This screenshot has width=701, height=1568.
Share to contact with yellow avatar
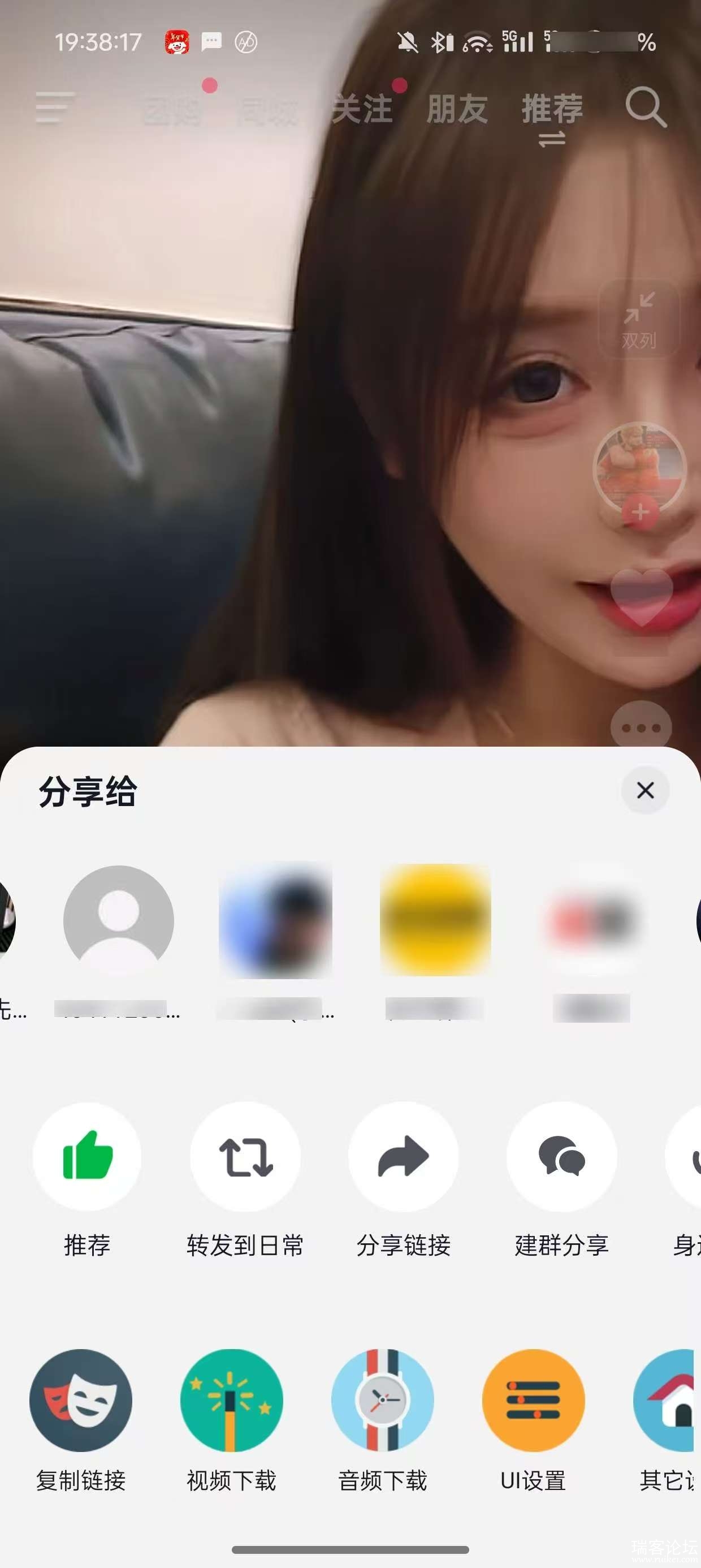click(x=435, y=920)
